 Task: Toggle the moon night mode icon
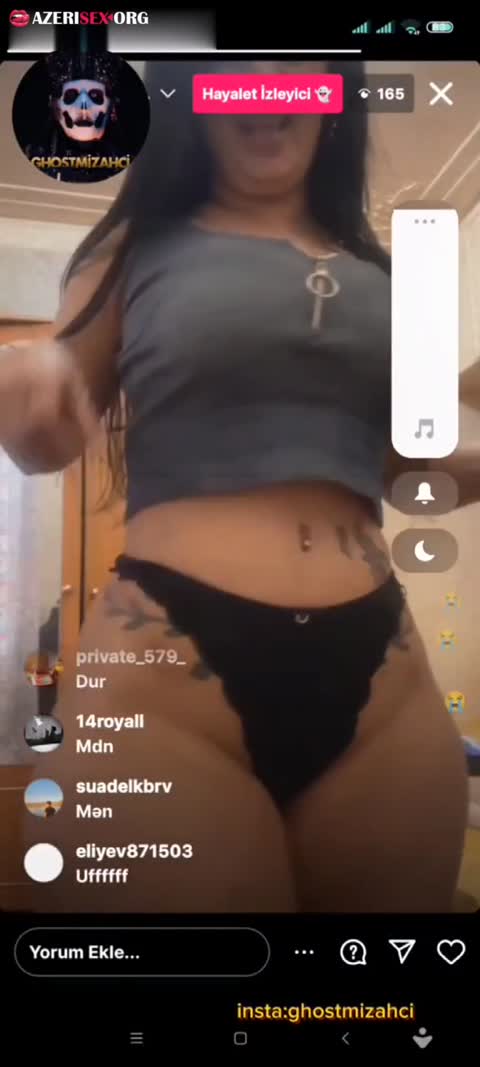pyautogui.click(x=424, y=551)
